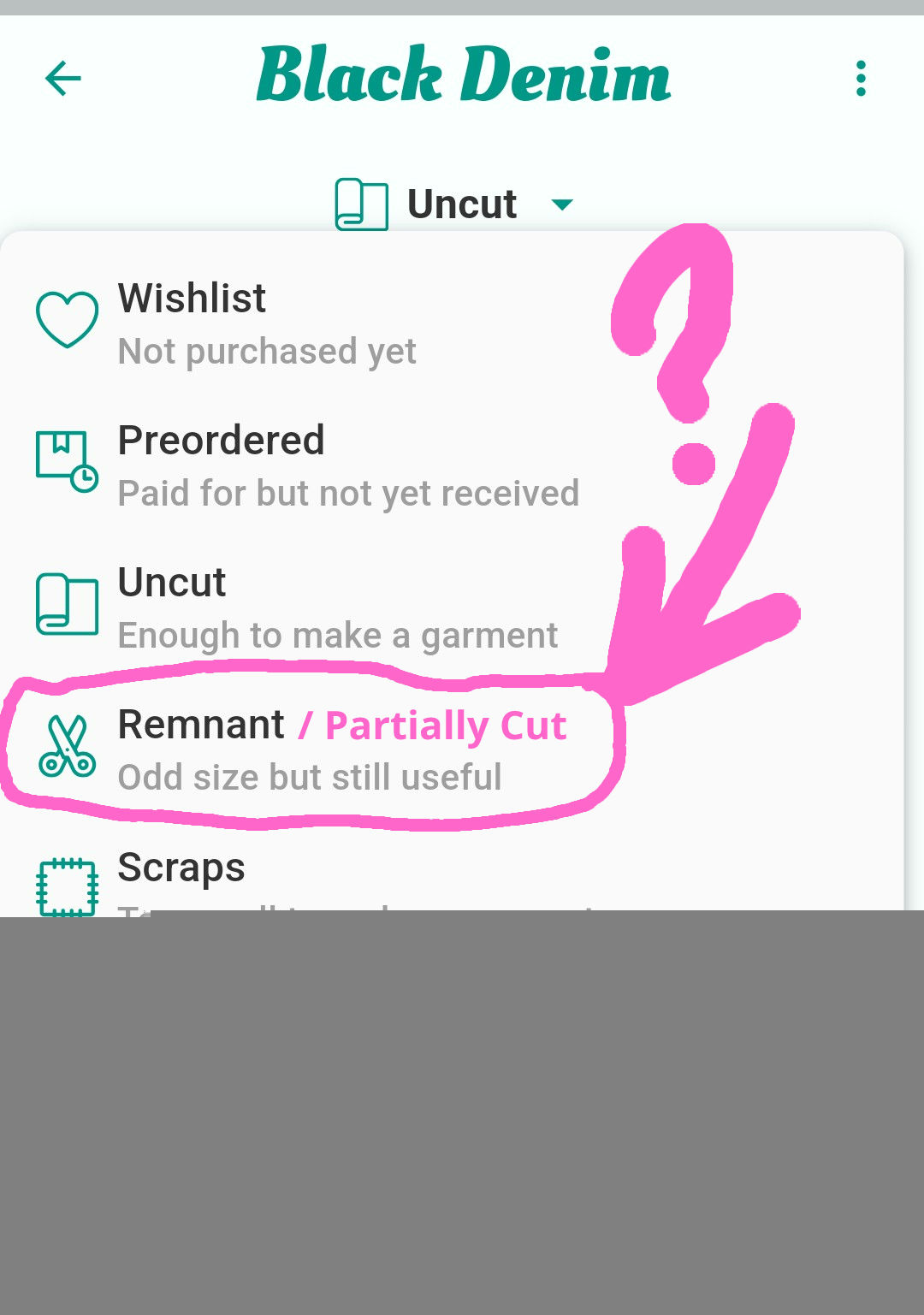Select the Scraps status option
The height and width of the screenshot is (1315, 924).
tap(181, 874)
